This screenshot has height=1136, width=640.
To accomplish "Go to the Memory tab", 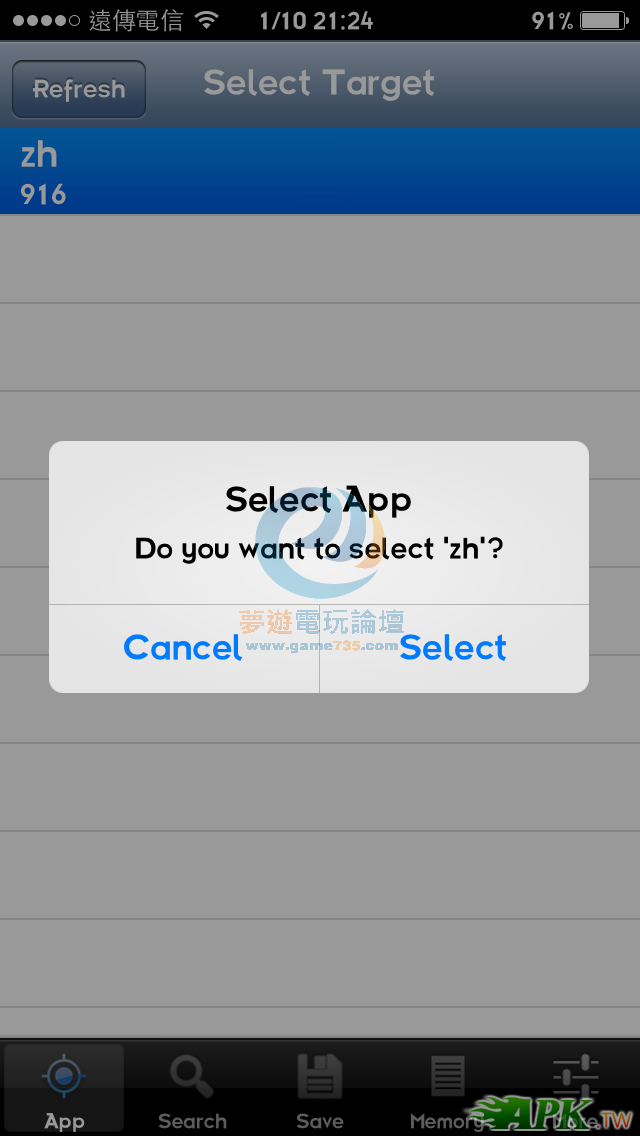I will [x=447, y=1090].
